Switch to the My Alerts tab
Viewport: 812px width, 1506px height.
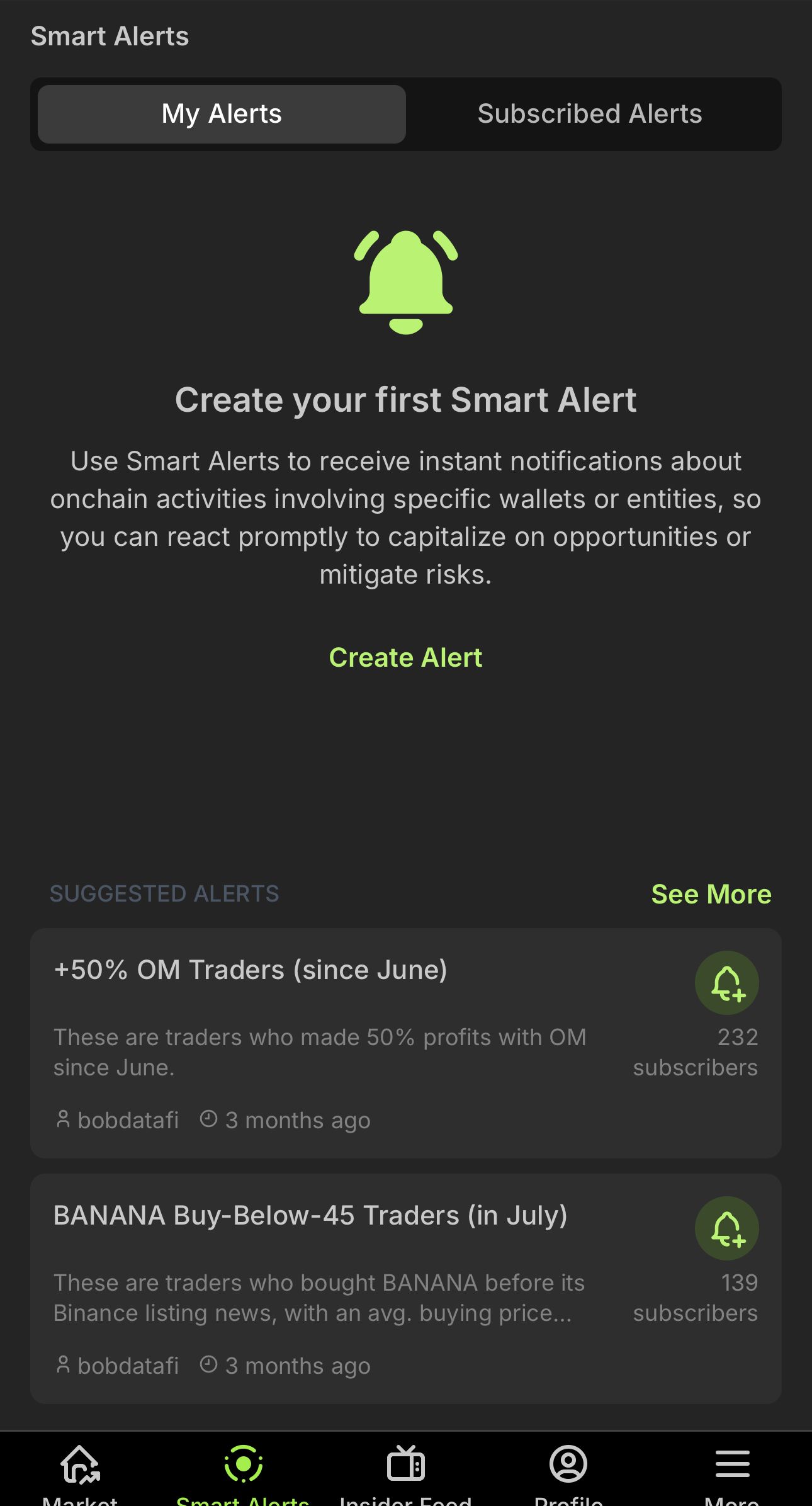[x=222, y=114]
